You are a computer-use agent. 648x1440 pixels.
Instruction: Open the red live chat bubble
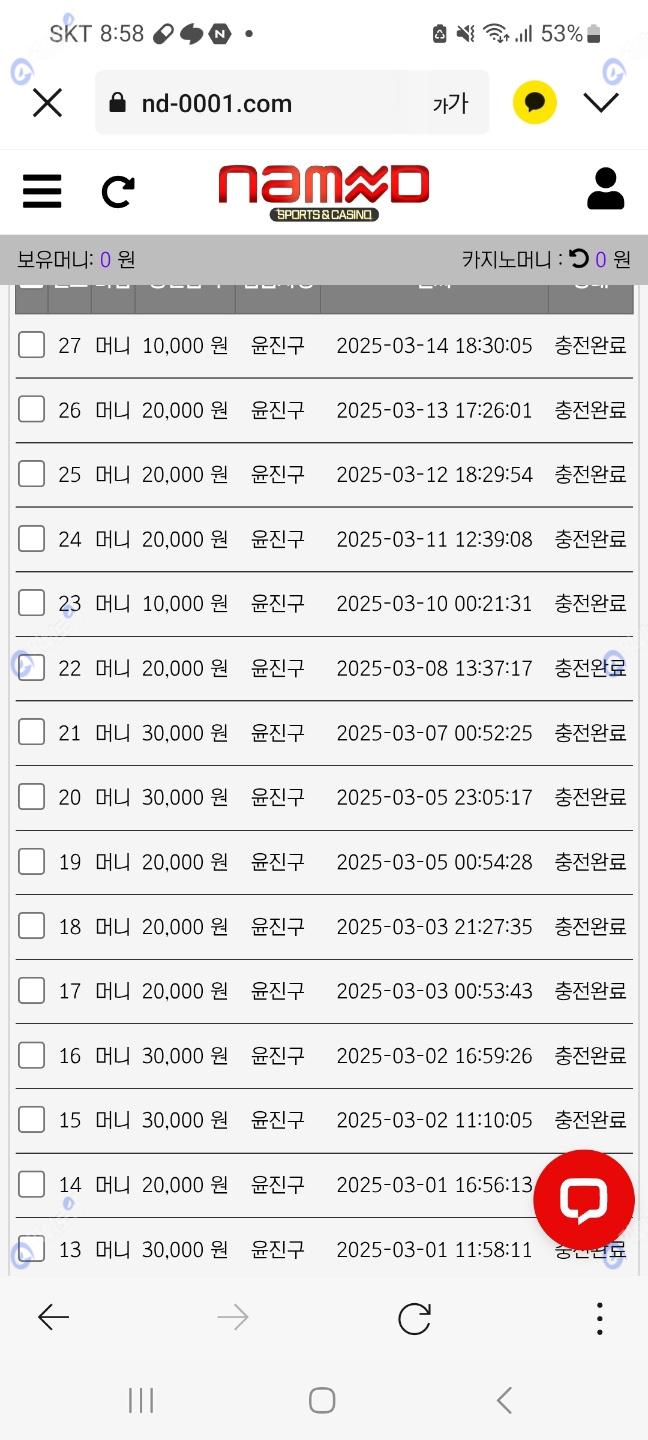pos(584,1200)
